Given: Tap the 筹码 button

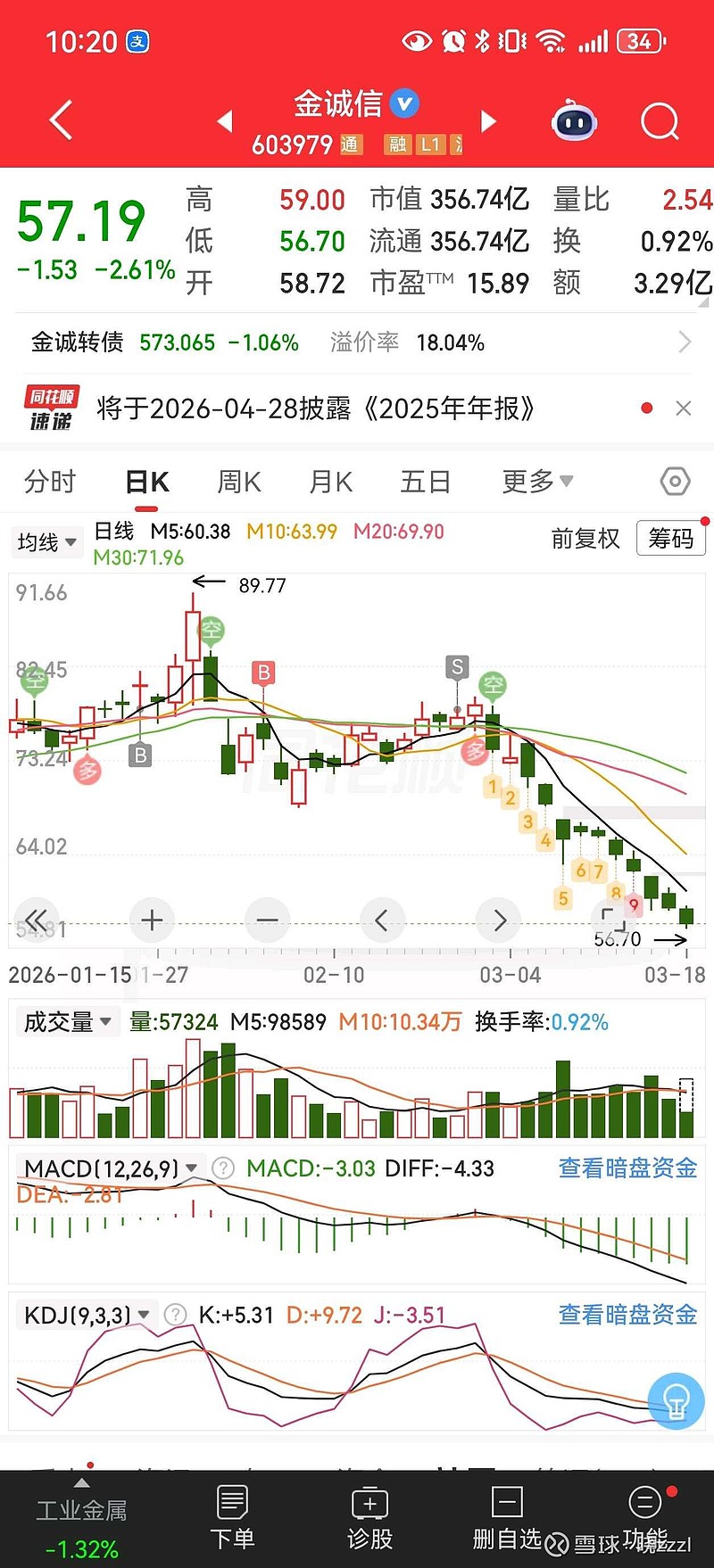Looking at the screenshot, I should 671,539.
